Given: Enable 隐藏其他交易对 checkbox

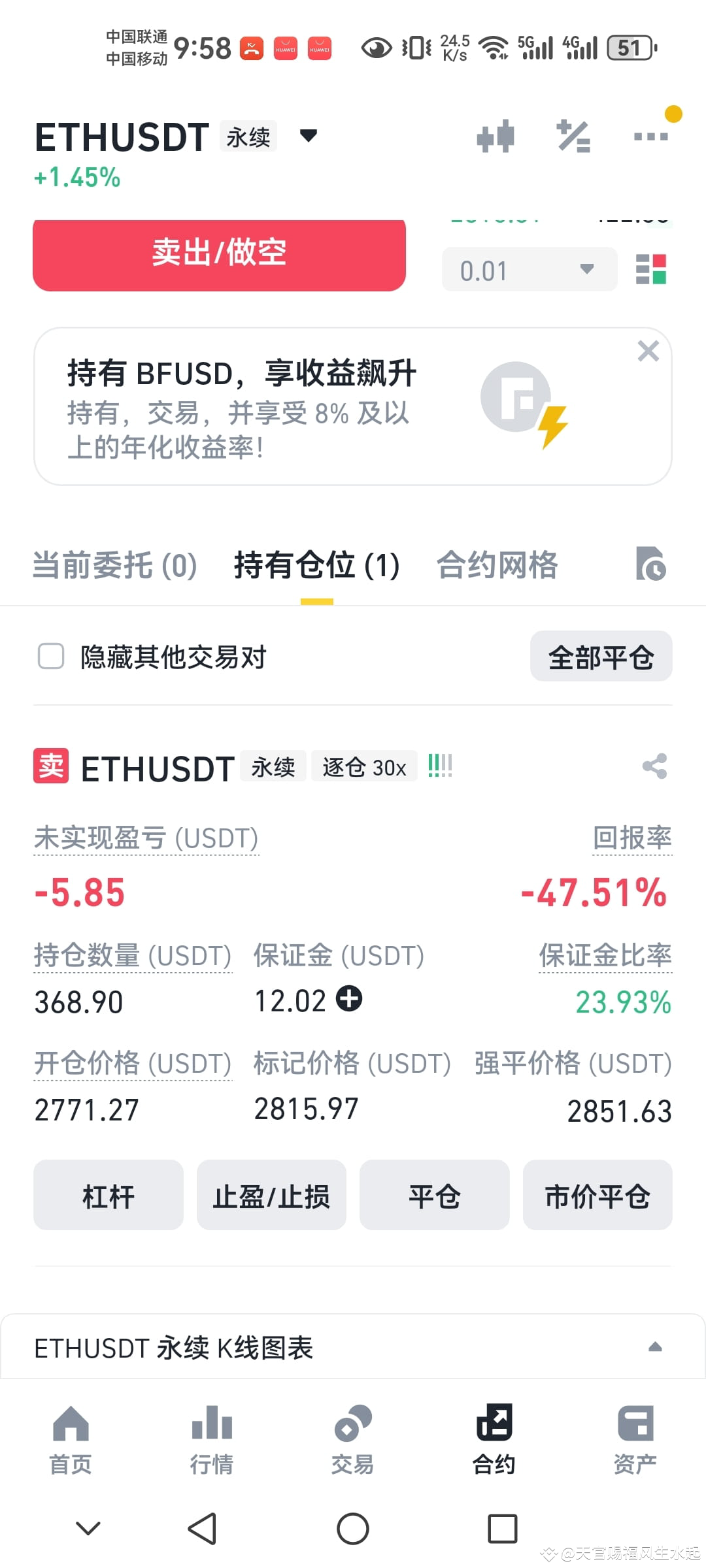Looking at the screenshot, I should tap(50, 657).
